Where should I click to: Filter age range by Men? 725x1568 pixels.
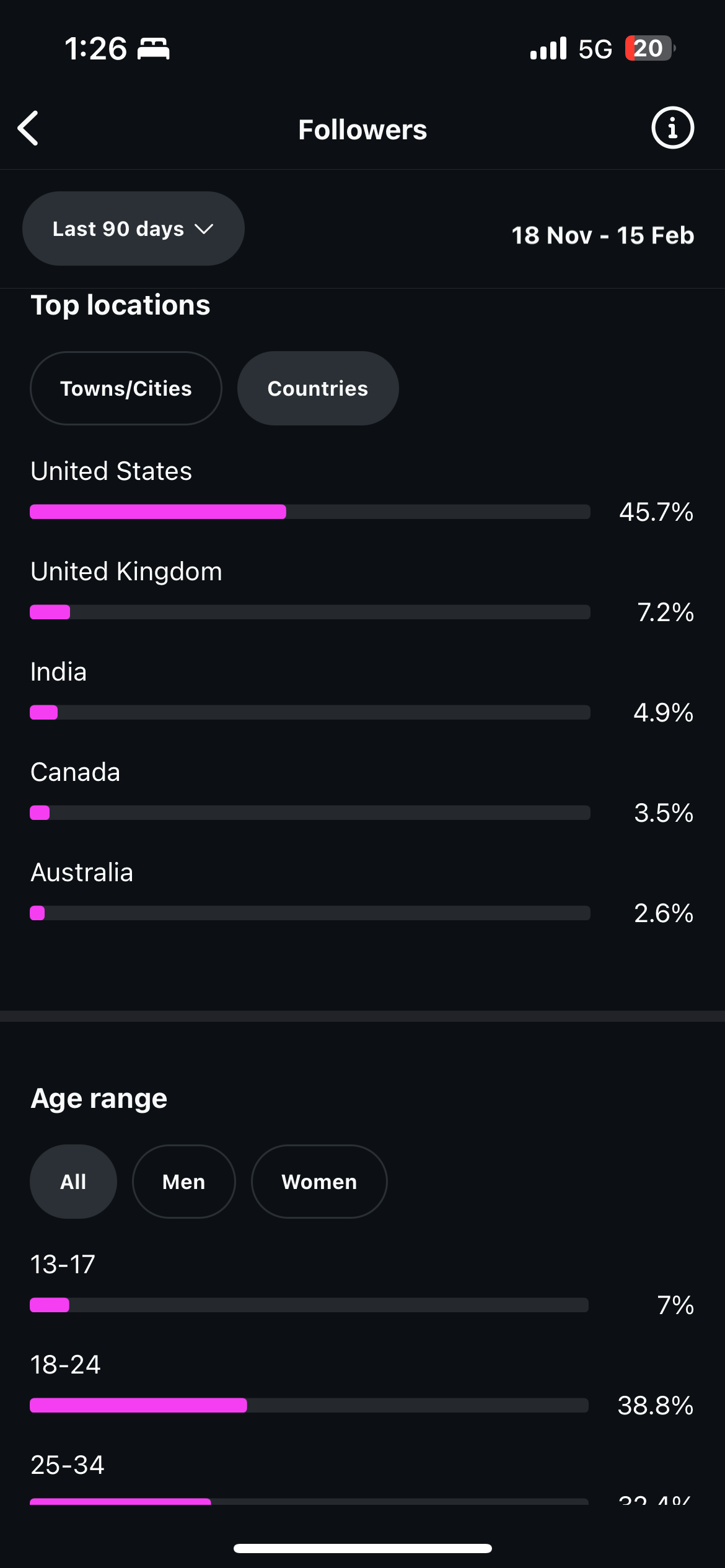(184, 1182)
